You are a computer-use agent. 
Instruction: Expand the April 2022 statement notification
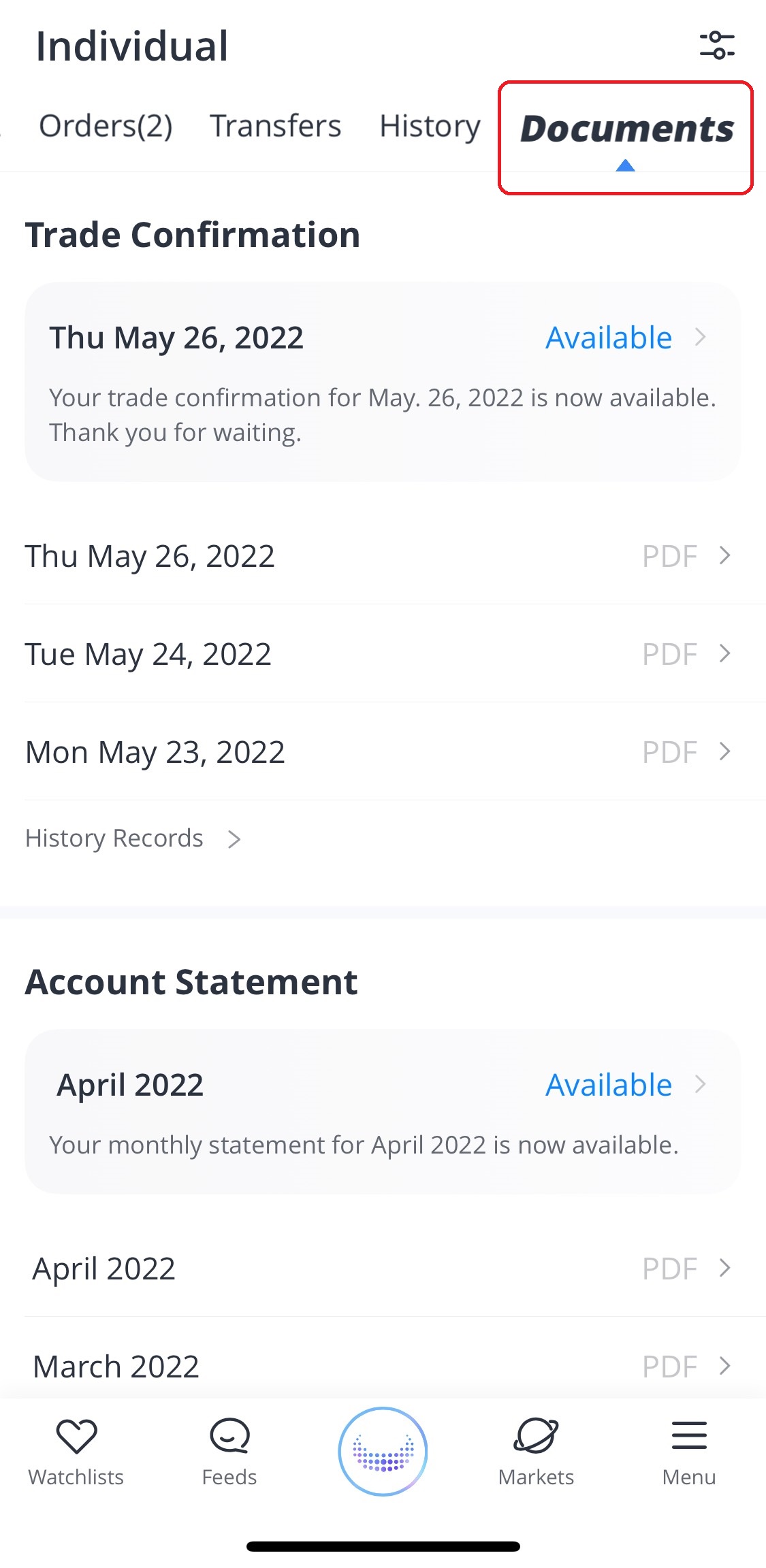tap(607, 1084)
